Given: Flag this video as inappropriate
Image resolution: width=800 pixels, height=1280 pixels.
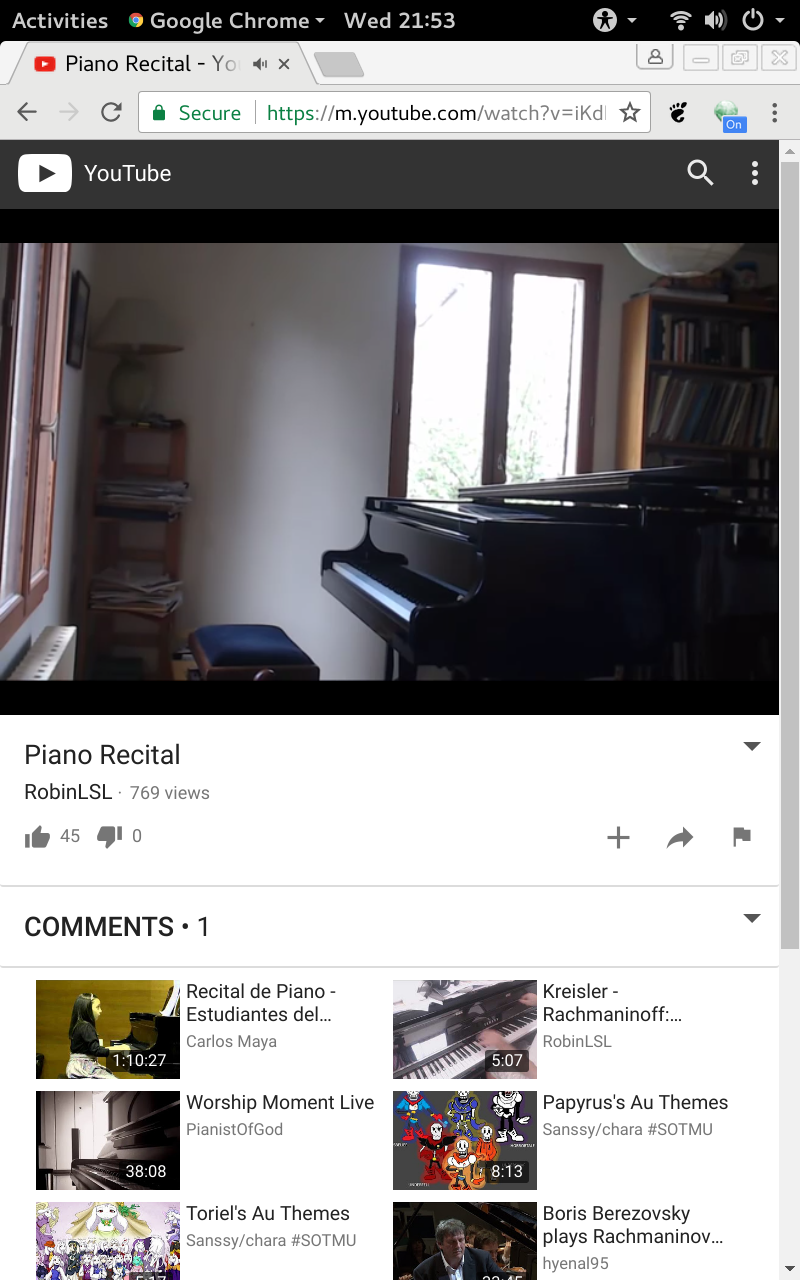Looking at the screenshot, I should [741, 837].
